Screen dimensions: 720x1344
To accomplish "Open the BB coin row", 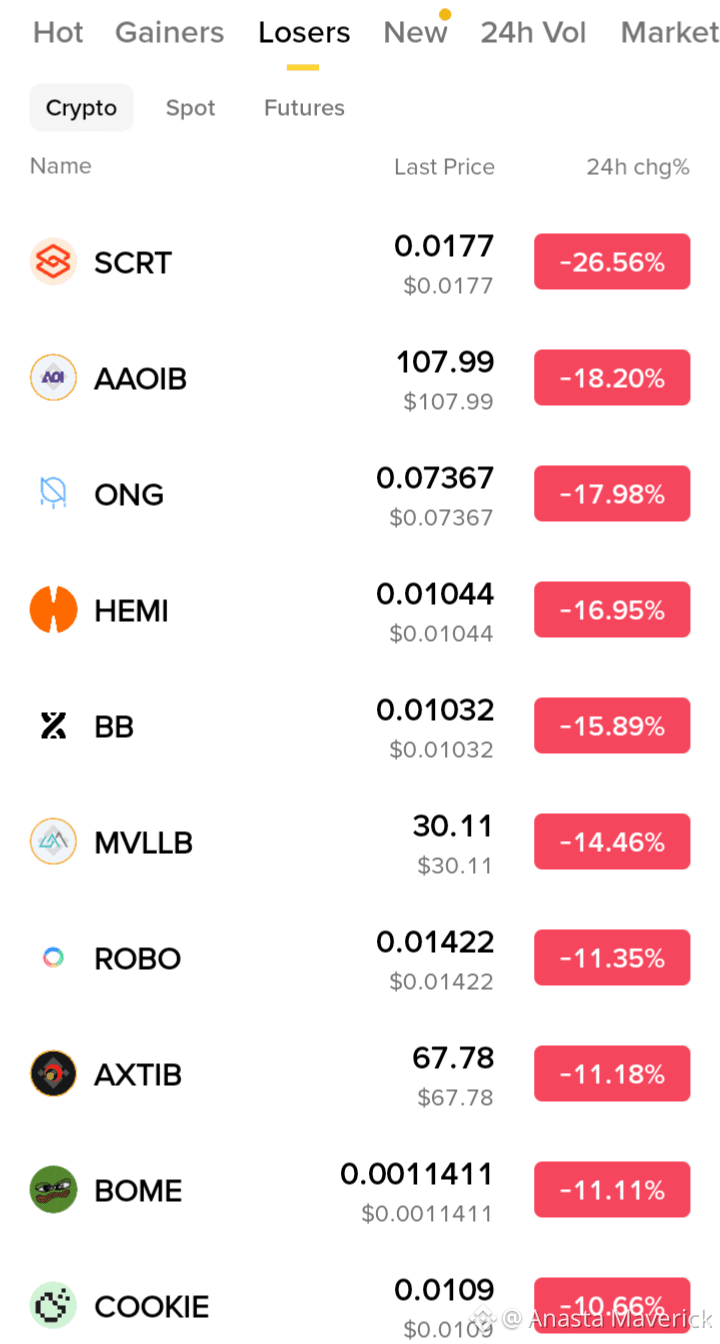I will click(x=360, y=727).
